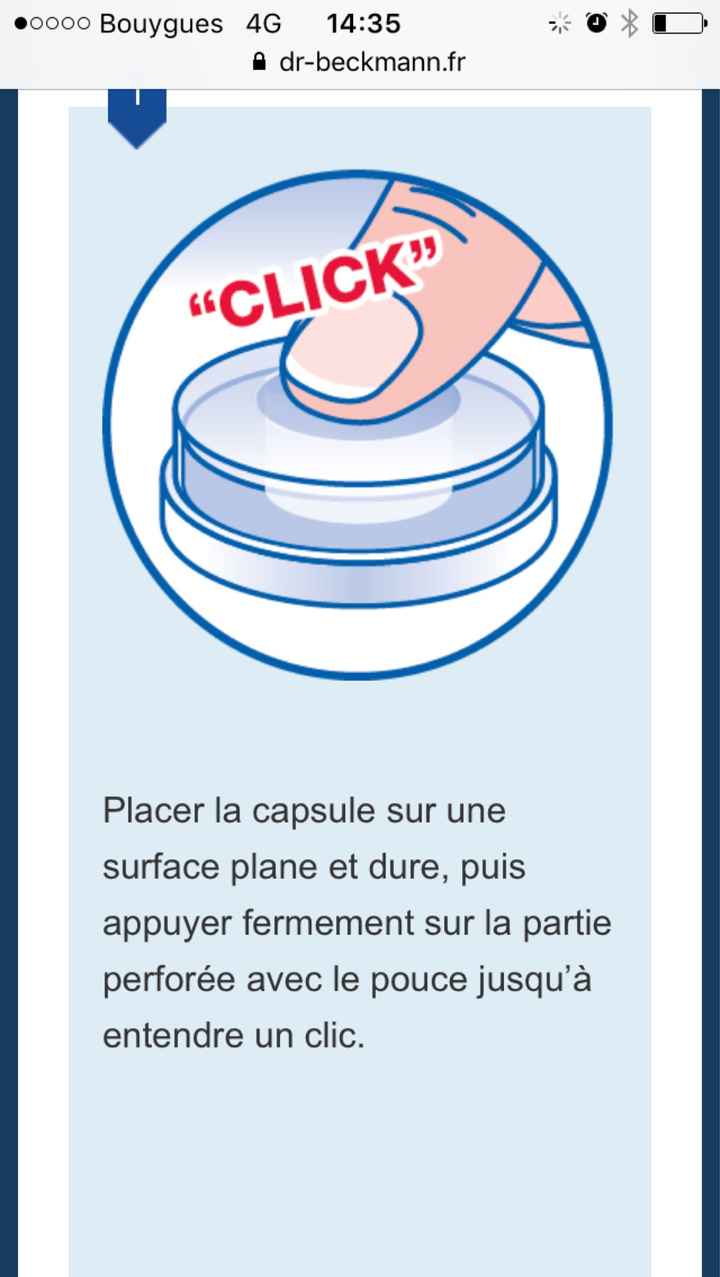Viewport: 720px width, 1277px height.
Task: Tap the 14:35 clock to scroll up
Action: [x=363, y=22]
